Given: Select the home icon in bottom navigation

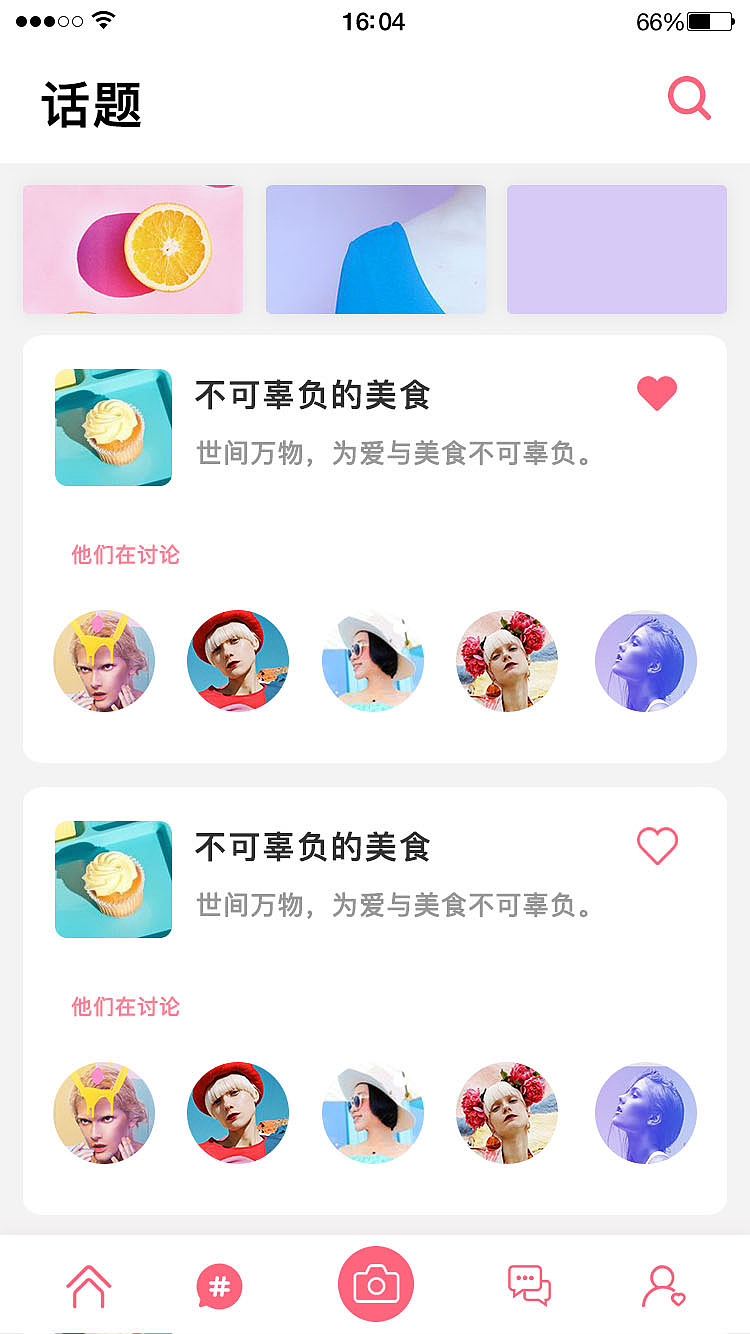Looking at the screenshot, I should pos(88,1287).
